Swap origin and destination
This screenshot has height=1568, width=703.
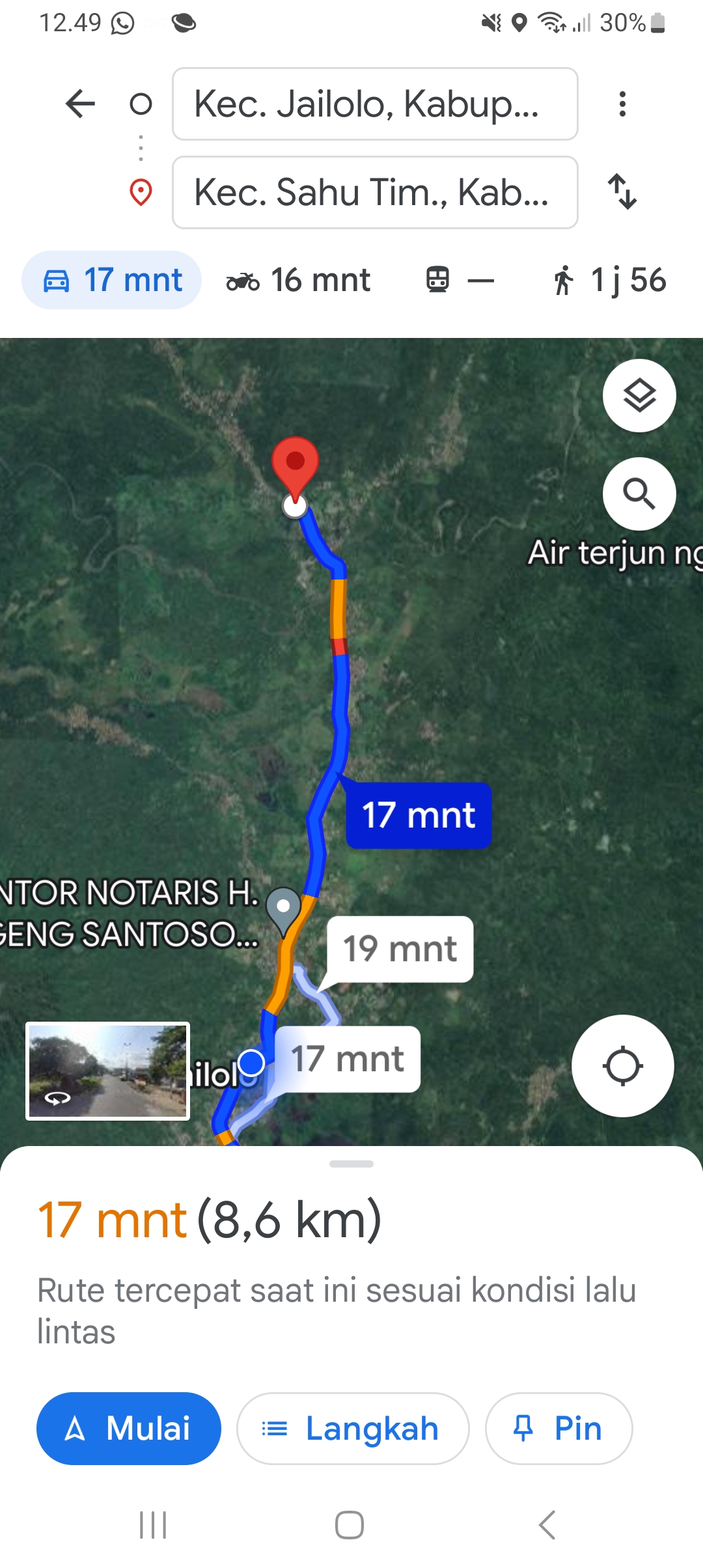[622, 191]
